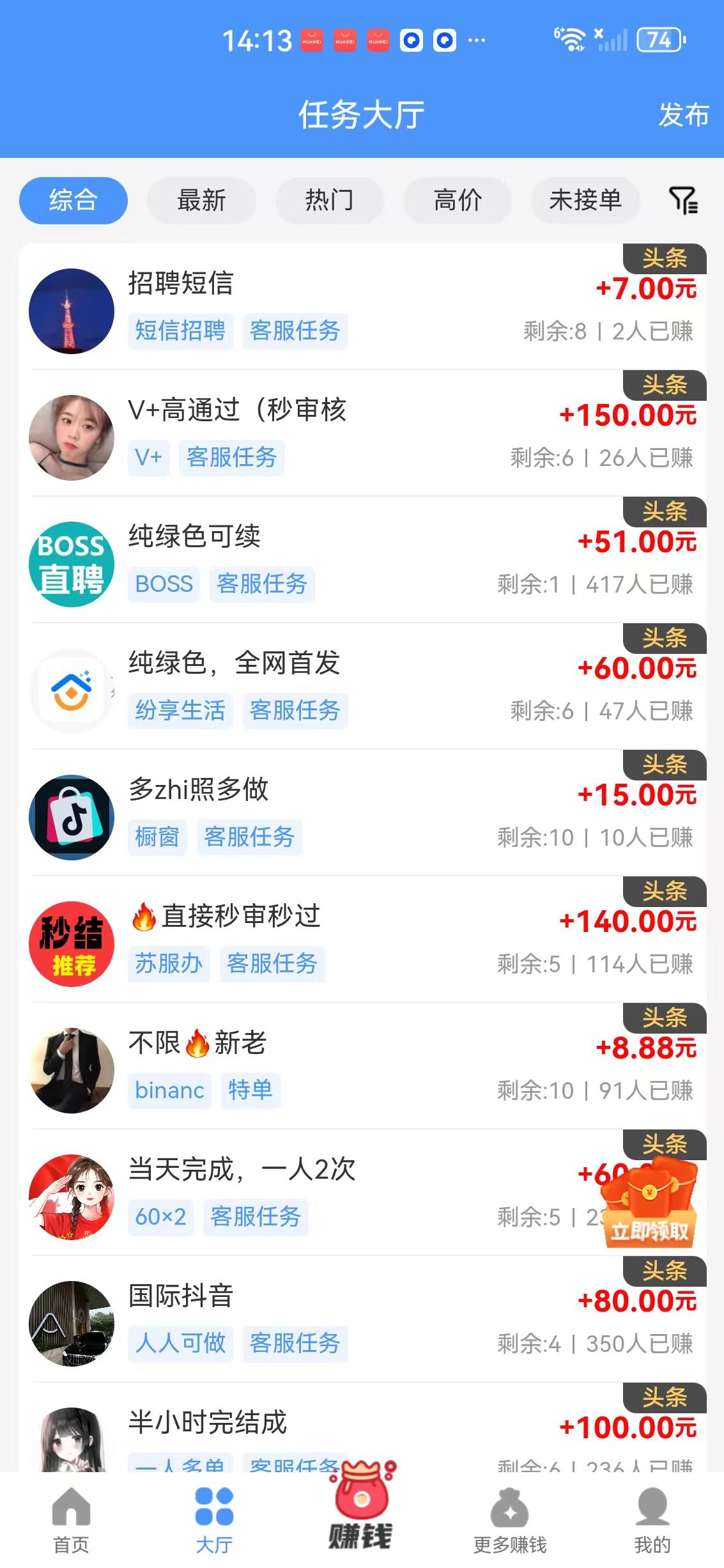
Task: Open filter options via the funnel icon
Action: (x=685, y=201)
